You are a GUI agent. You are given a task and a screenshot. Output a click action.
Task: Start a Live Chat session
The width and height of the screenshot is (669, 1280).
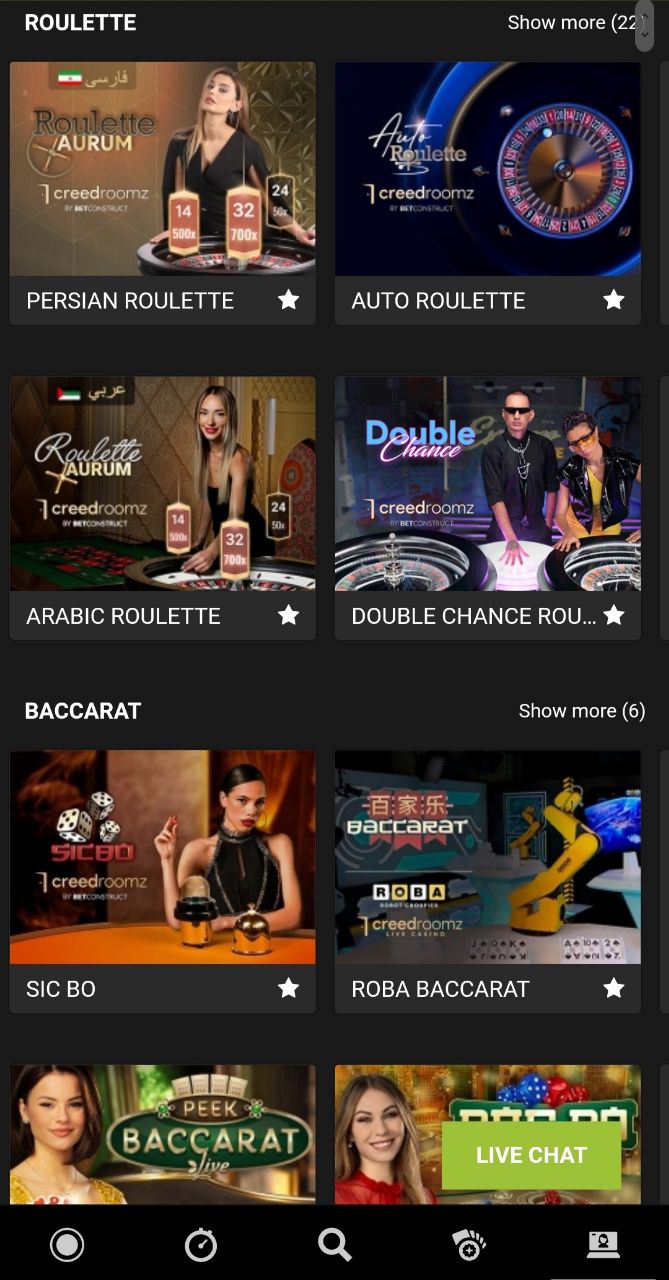[x=531, y=1155]
